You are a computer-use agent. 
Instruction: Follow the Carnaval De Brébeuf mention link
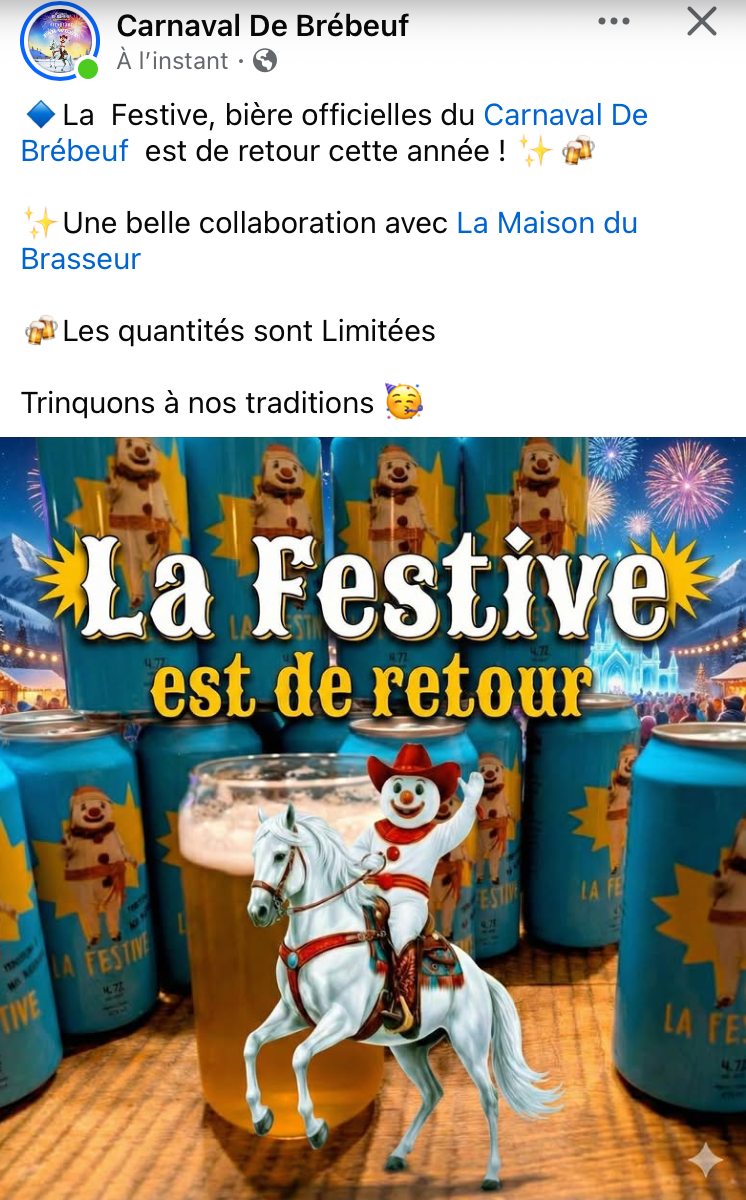(x=565, y=115)
